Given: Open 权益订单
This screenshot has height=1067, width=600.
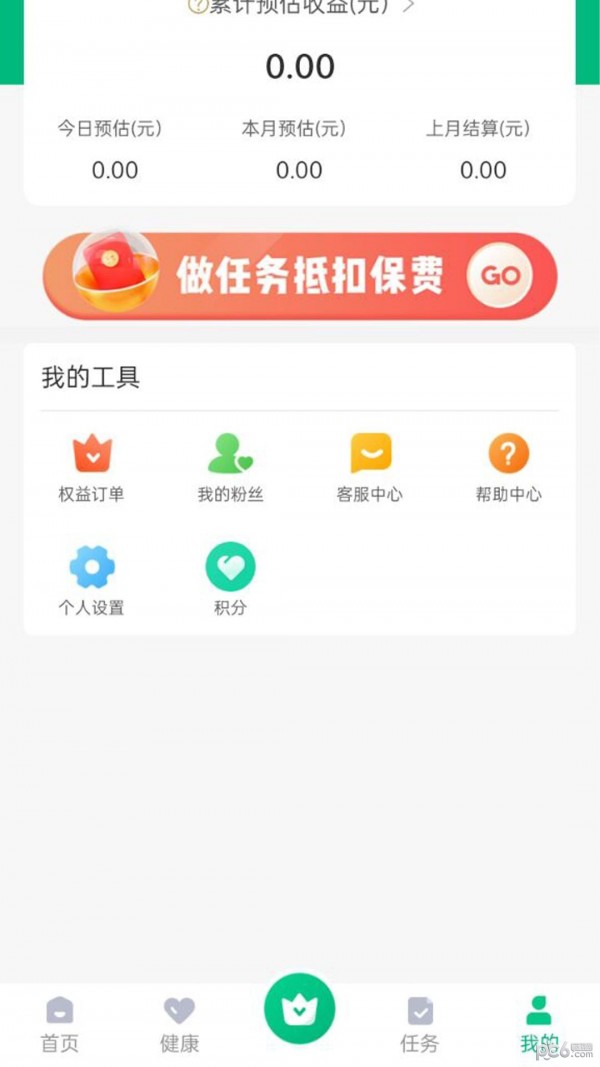Looking at the screenshot, I should [x=92, y=466].
